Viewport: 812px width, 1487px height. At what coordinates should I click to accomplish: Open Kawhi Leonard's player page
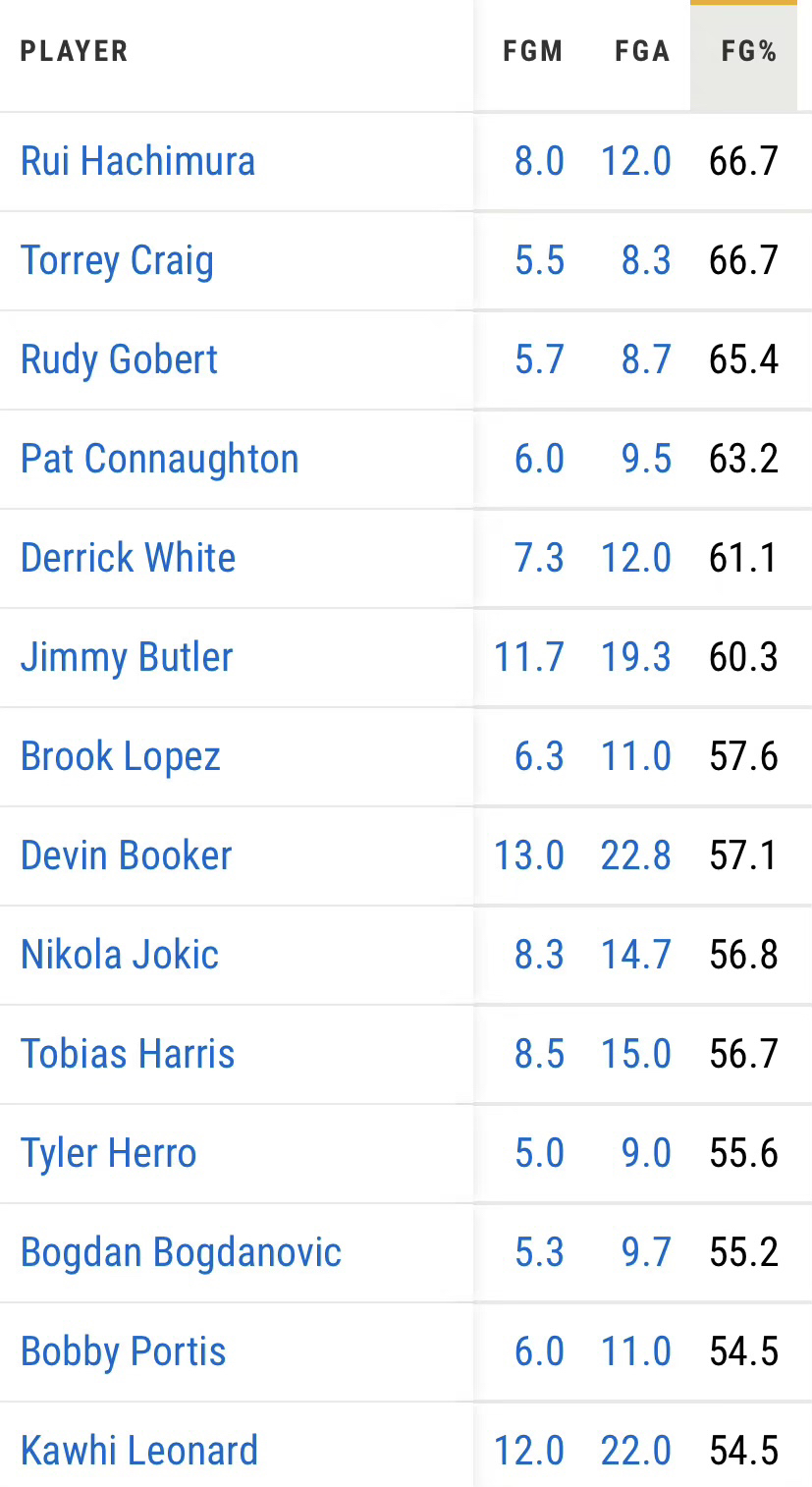(x=138, y=1451)
